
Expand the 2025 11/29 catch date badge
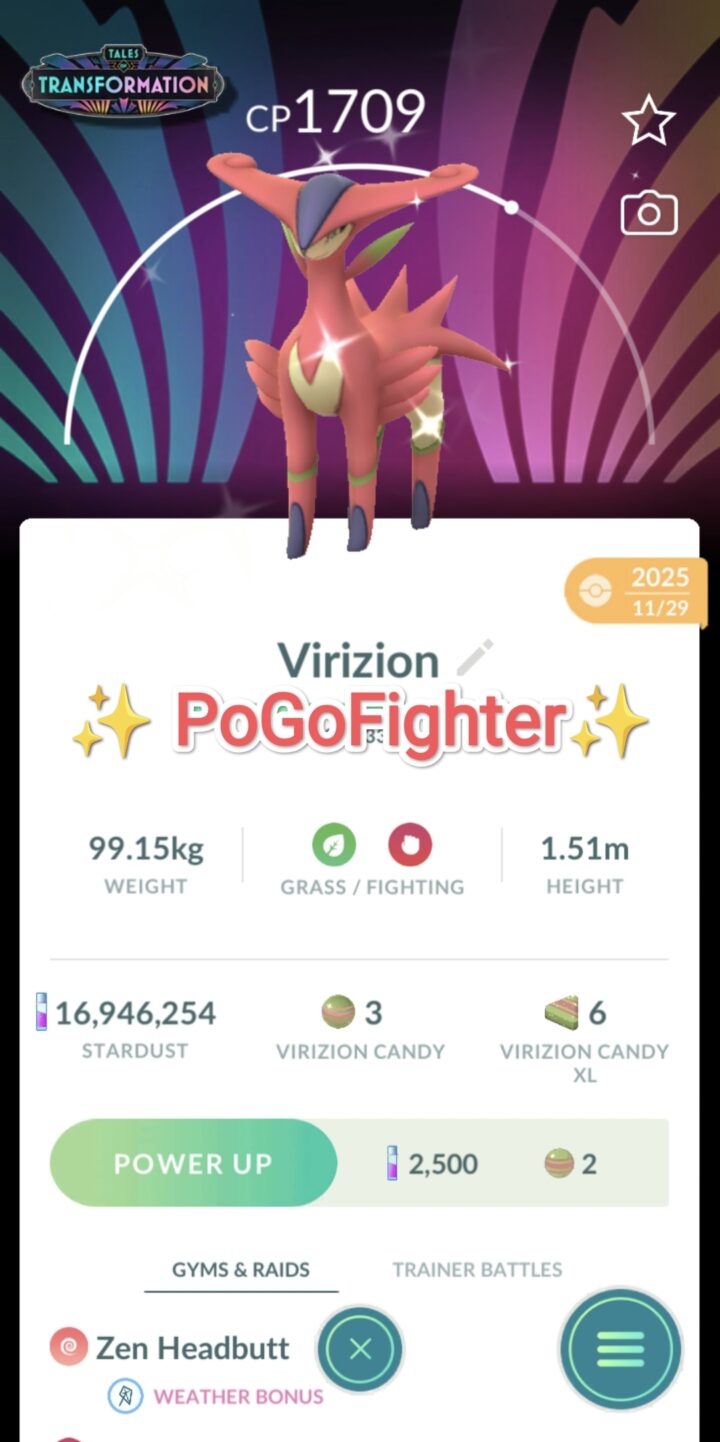[634, 590]
